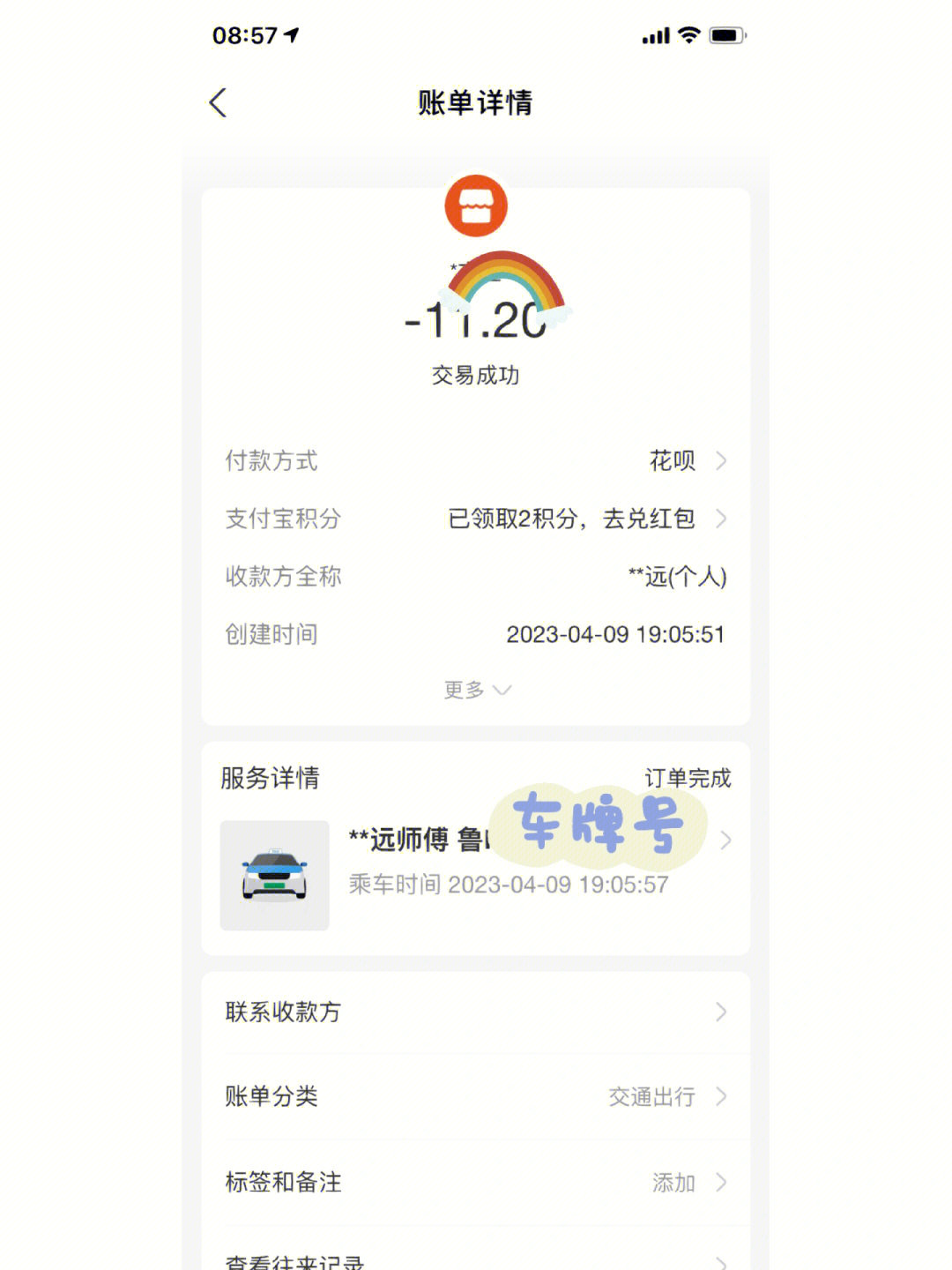Viewport: 952px width, 1270px height.
Task: Go back from the bill details page
Action: tap(219, 103)
